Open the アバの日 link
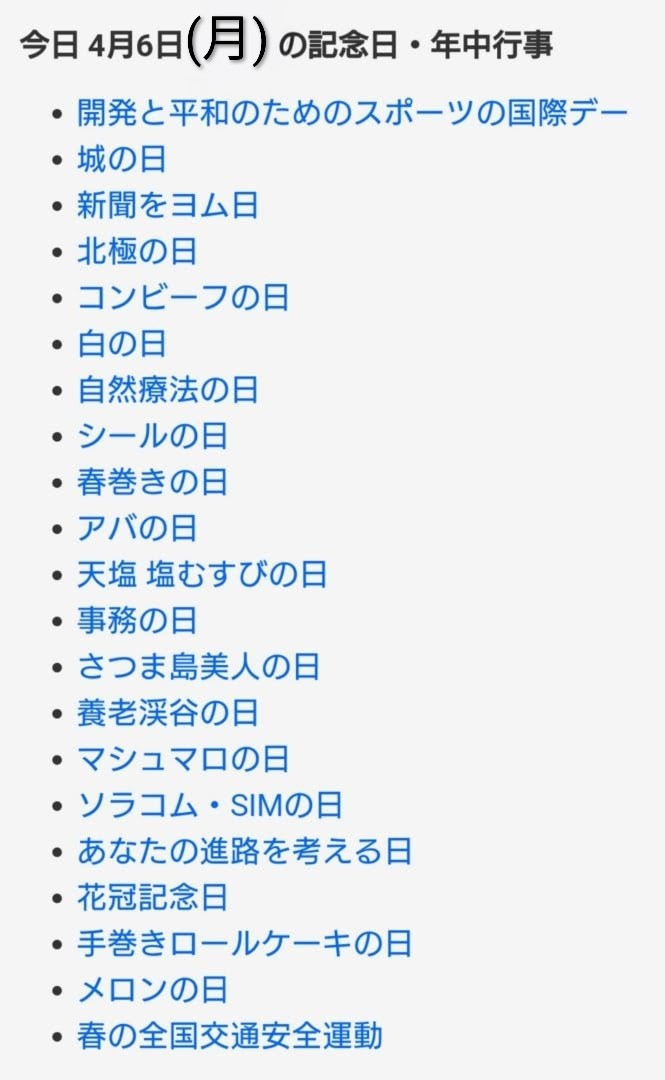This screenshot has width=665, height=1080. (x=137, y=527)
